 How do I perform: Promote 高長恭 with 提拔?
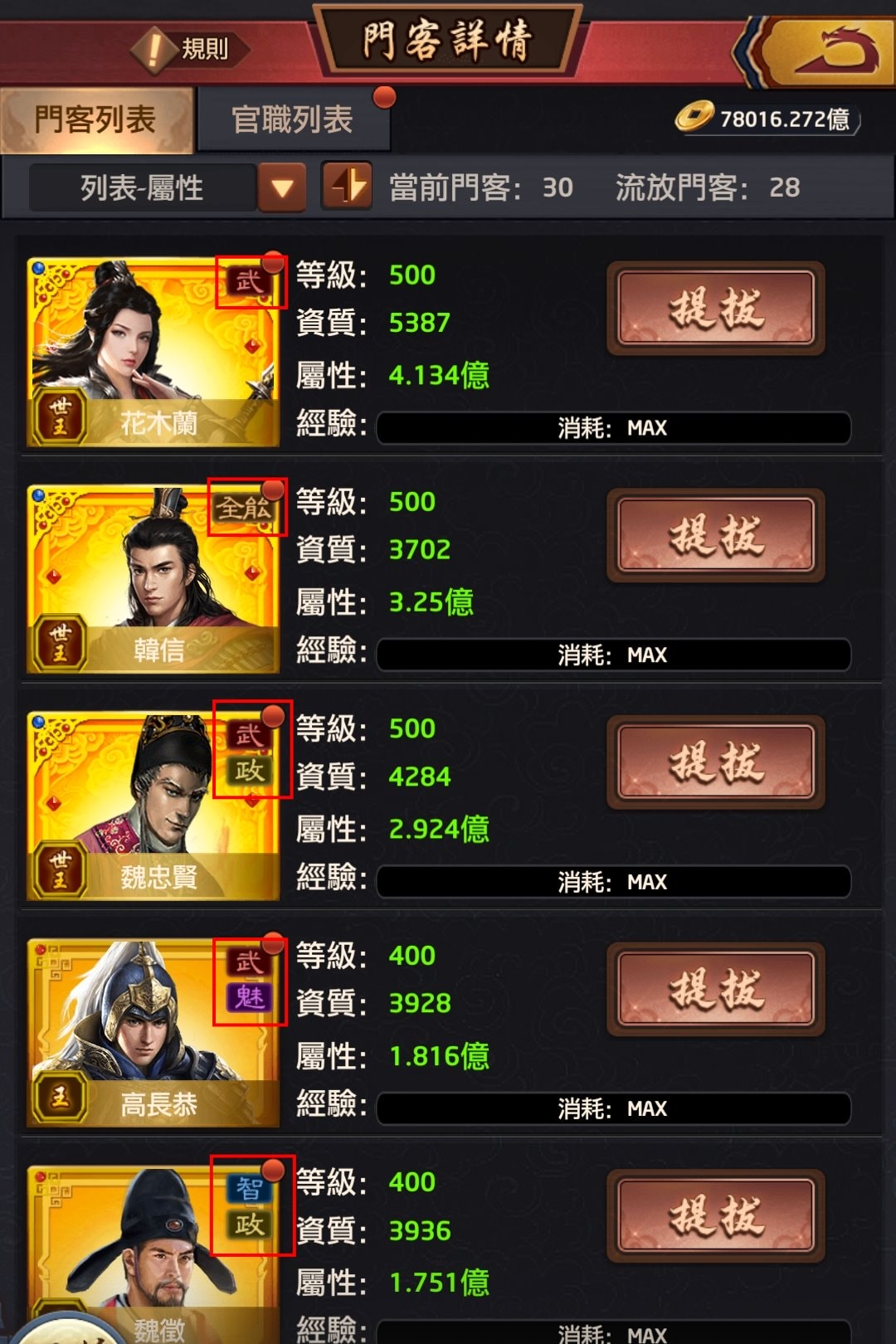(x=715, y=989)
